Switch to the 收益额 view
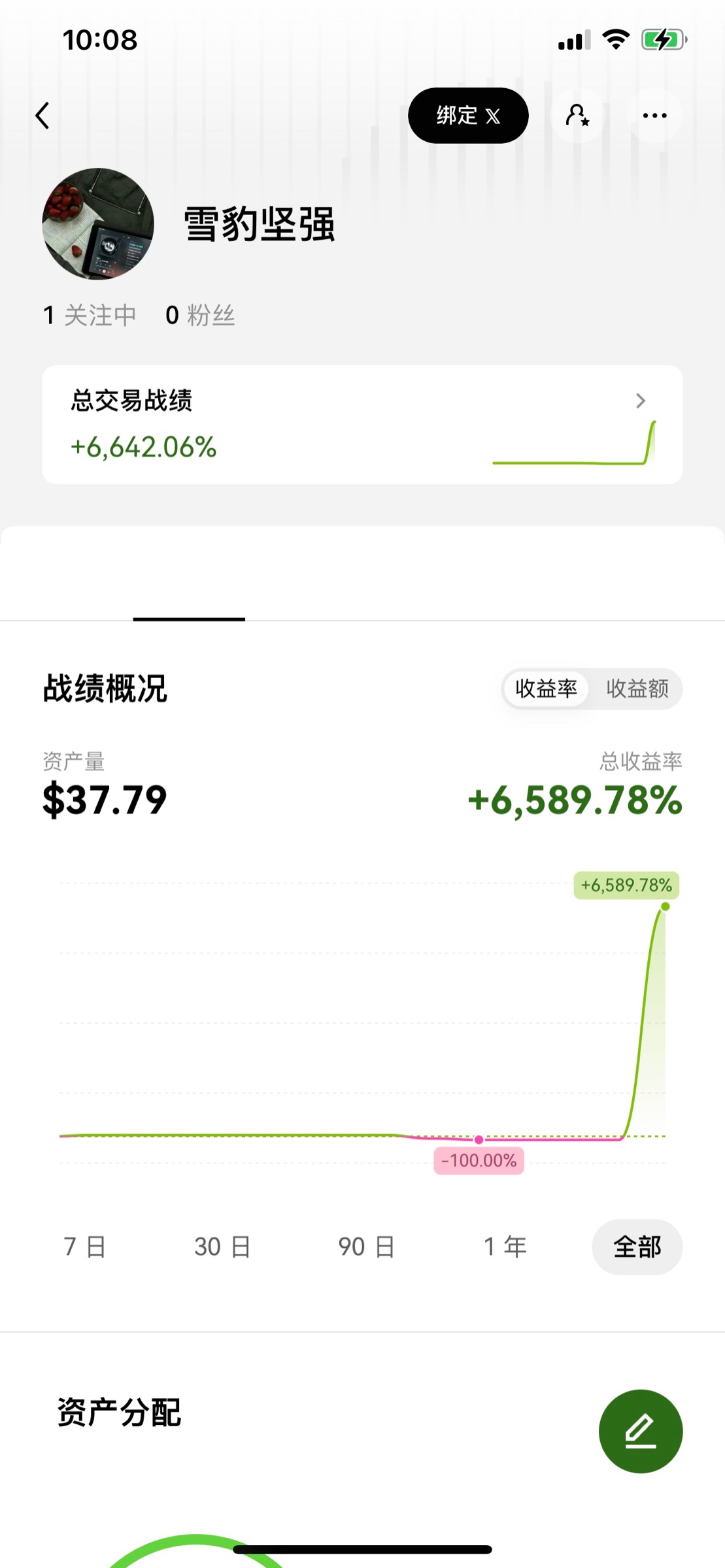The image size is (725, 1568). pos(637,689)
